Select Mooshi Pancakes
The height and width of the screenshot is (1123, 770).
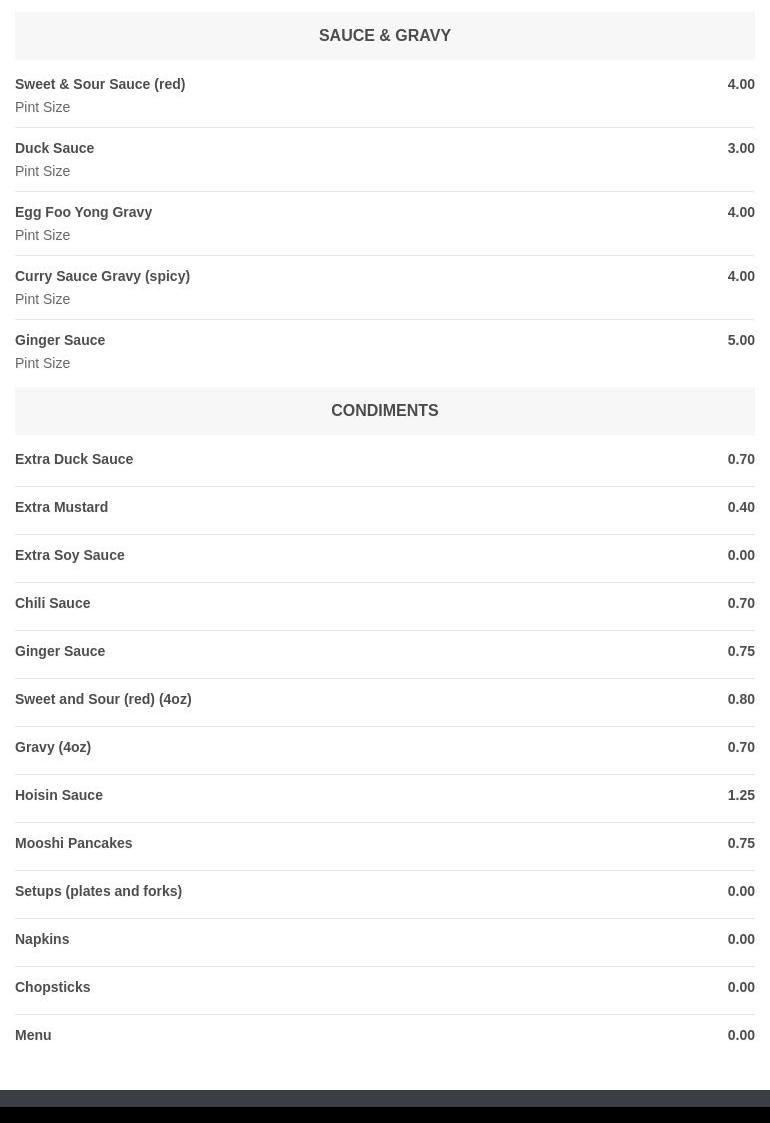point(74,844)
